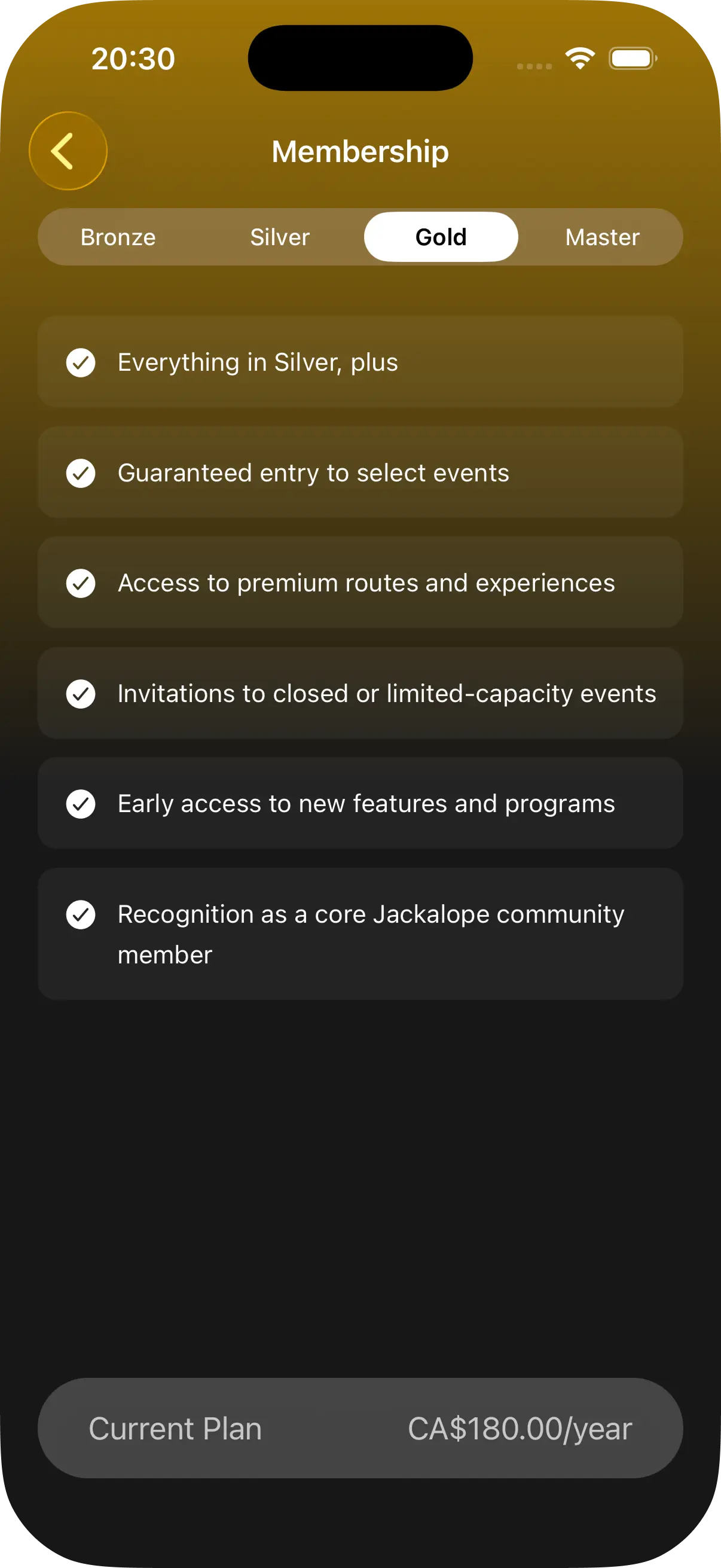This screenshot has width=721, height=1568.
Task: Click the checkmark for early access to new features
Action: click(81, 804)
